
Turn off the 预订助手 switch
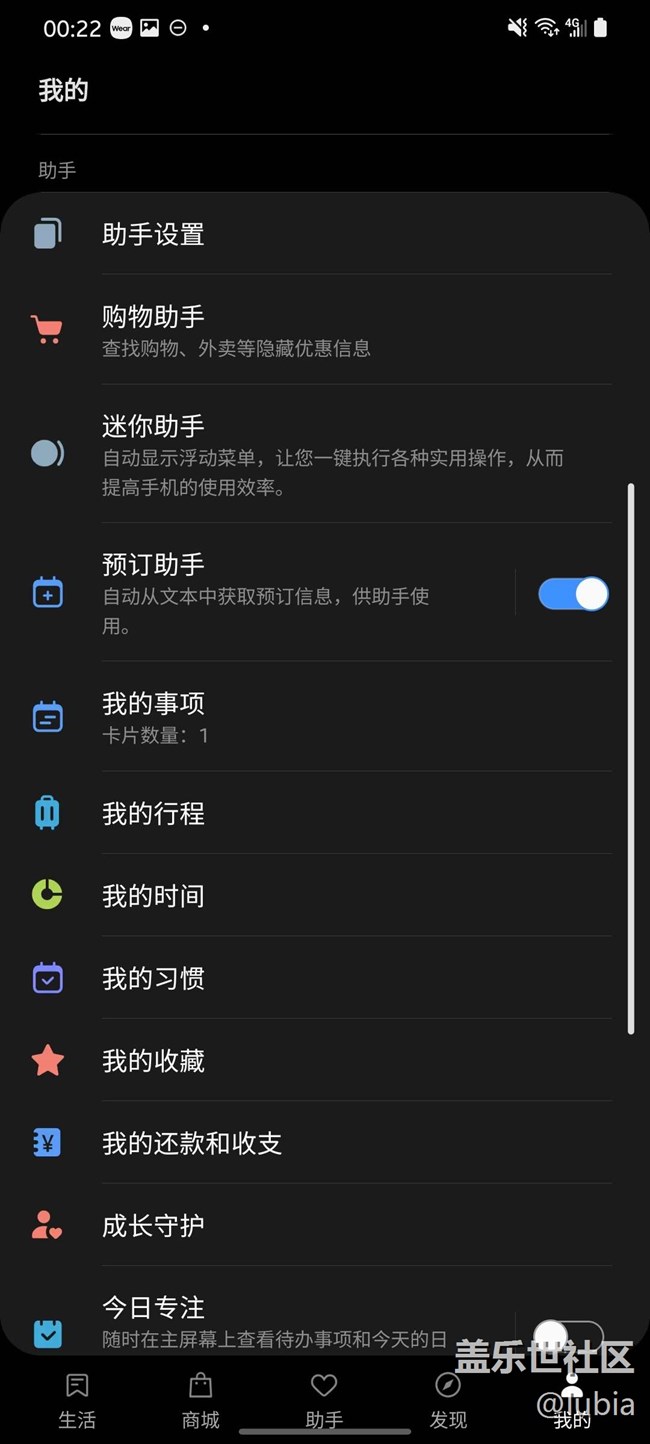pyautogui.click(x=573, y=594)
